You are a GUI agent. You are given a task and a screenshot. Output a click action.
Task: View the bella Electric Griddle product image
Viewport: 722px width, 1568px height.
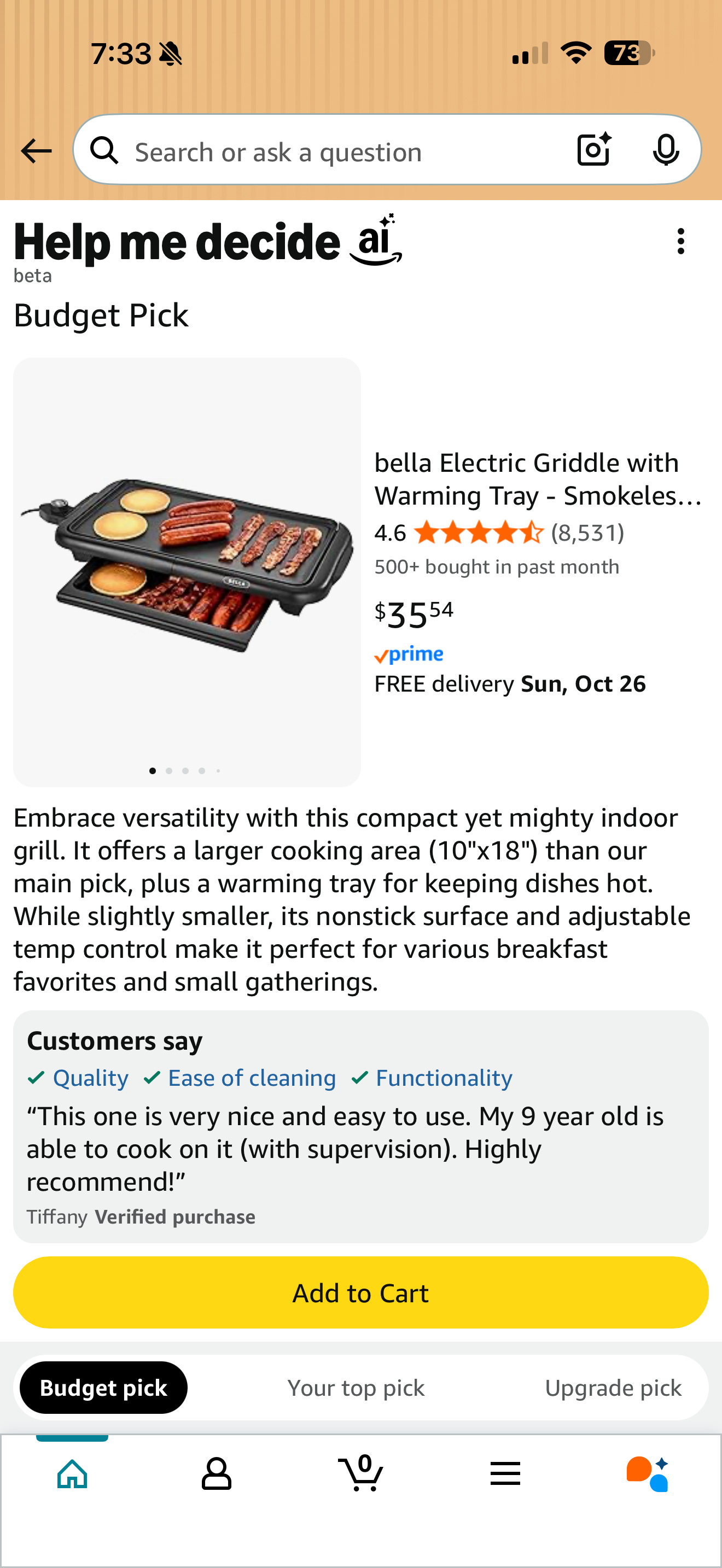[x=187, y=566]
